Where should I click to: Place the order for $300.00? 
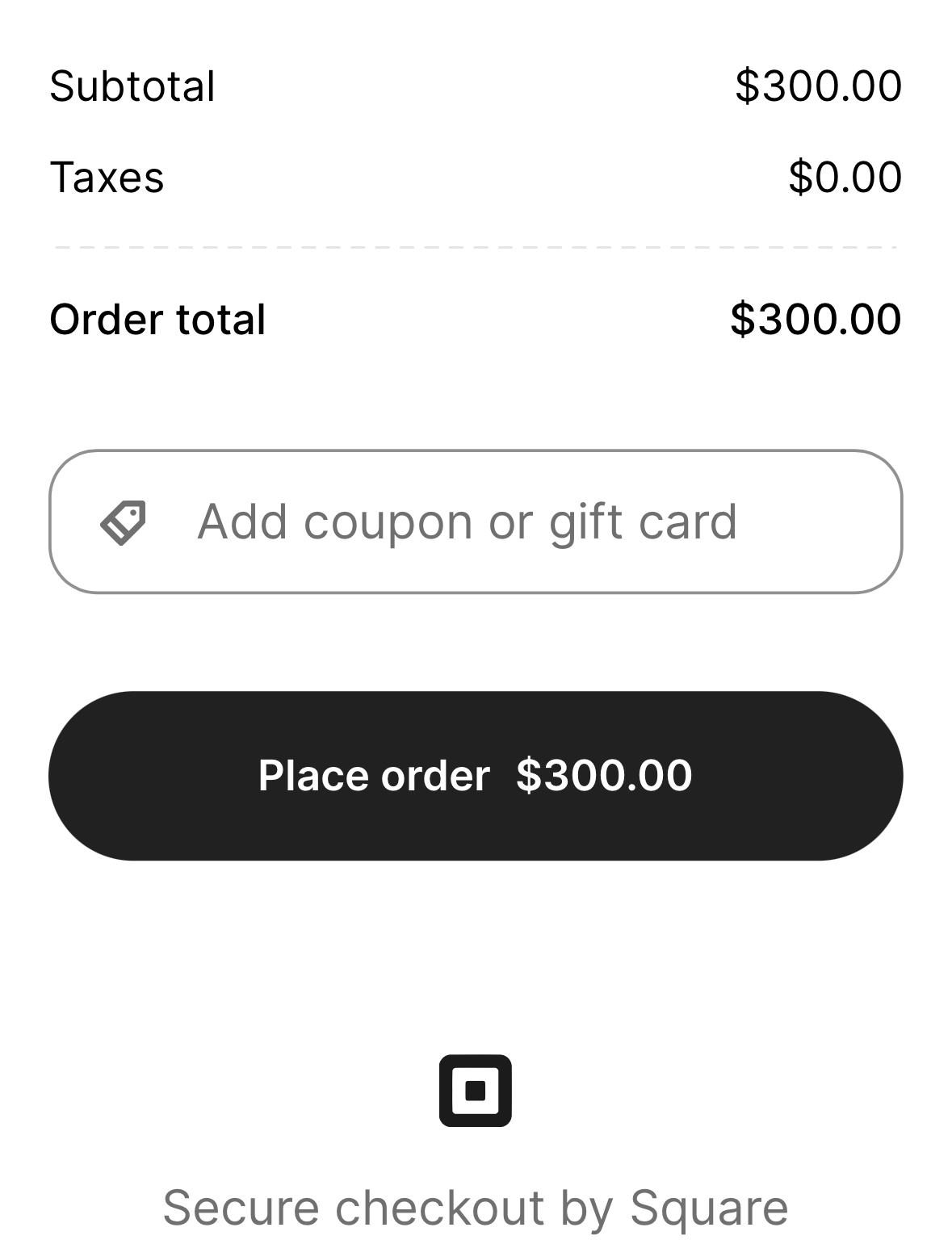point(475,775)
